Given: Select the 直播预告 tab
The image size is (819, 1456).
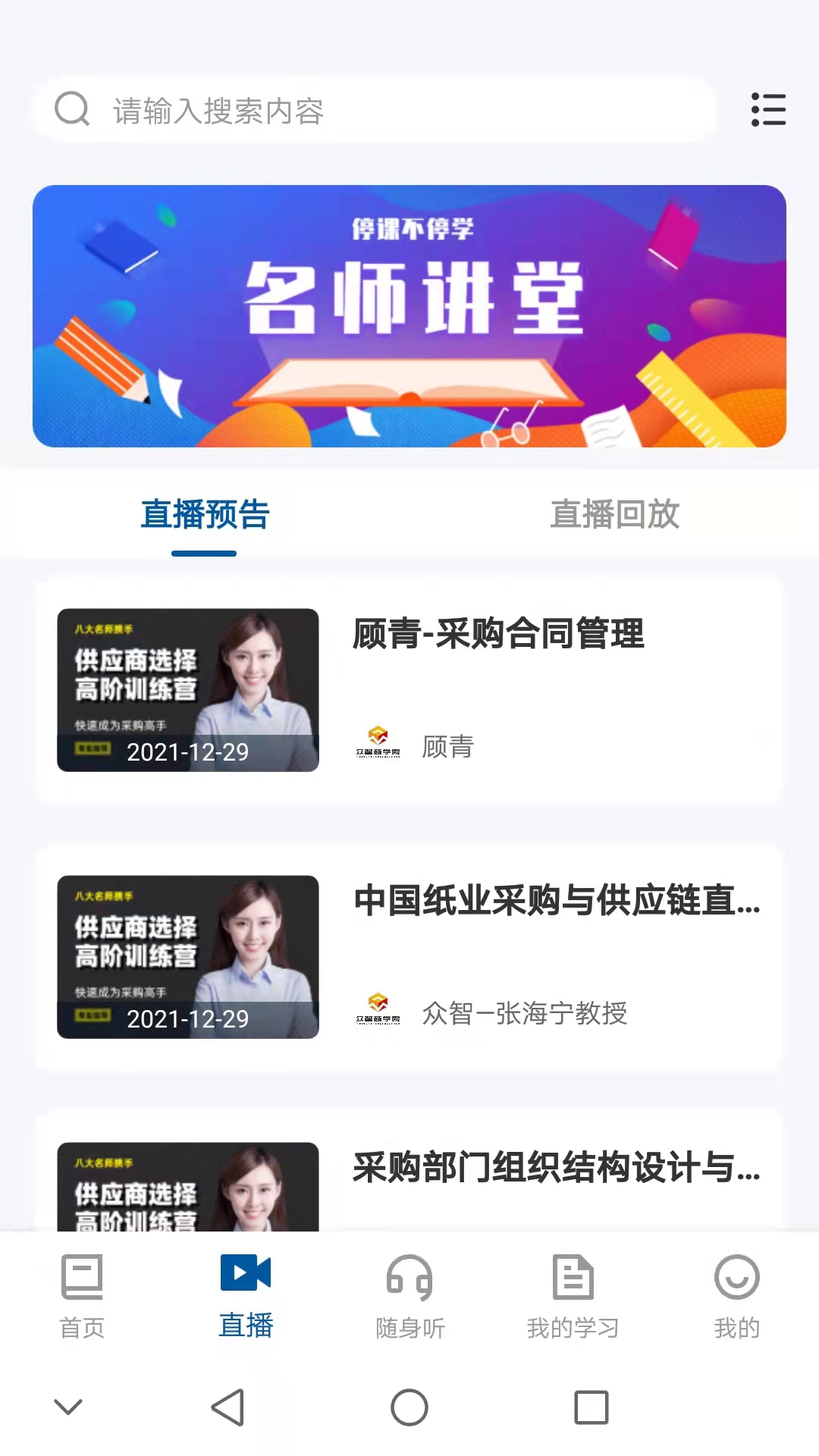Looking at the screenshot, I should [205, 514].
